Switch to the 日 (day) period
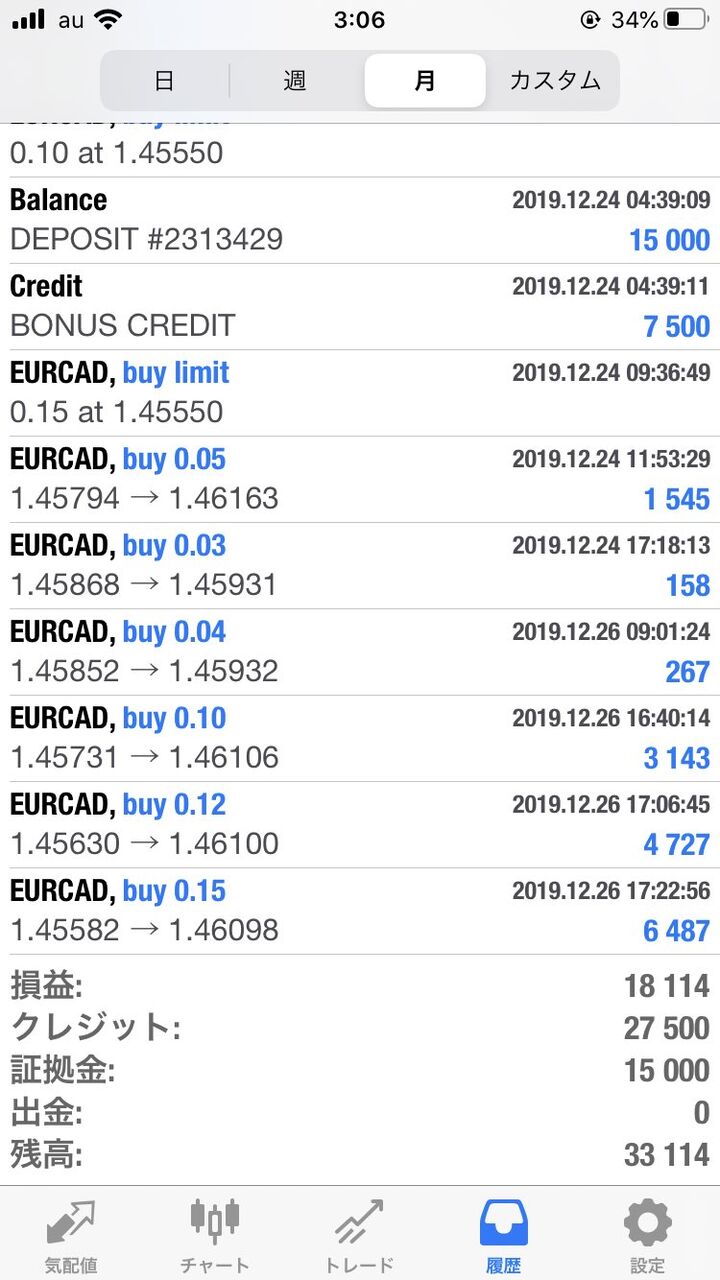 click(165, 81)
